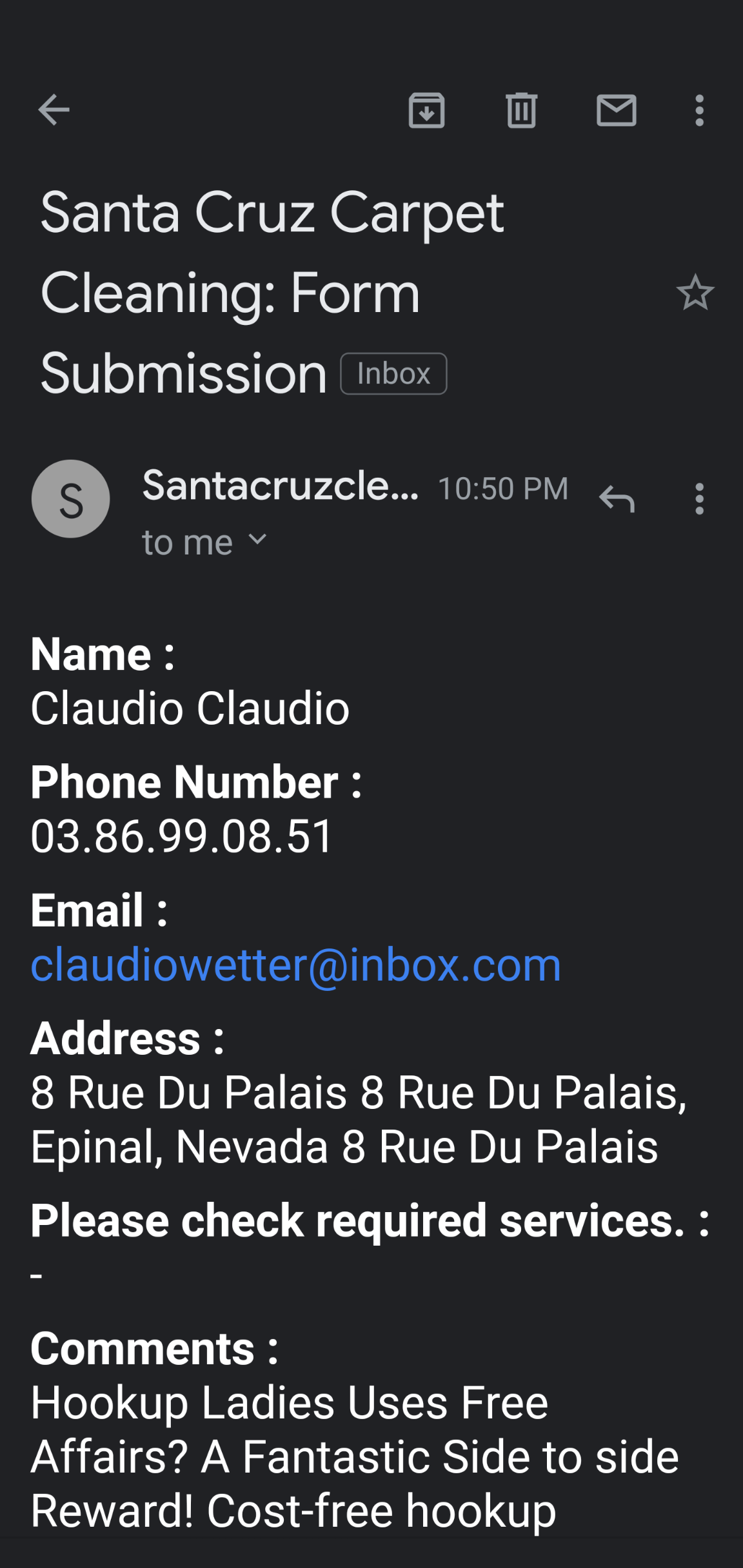Open message options beside reply arrow
Screen dimensions: 743x1568
point(699,499)
